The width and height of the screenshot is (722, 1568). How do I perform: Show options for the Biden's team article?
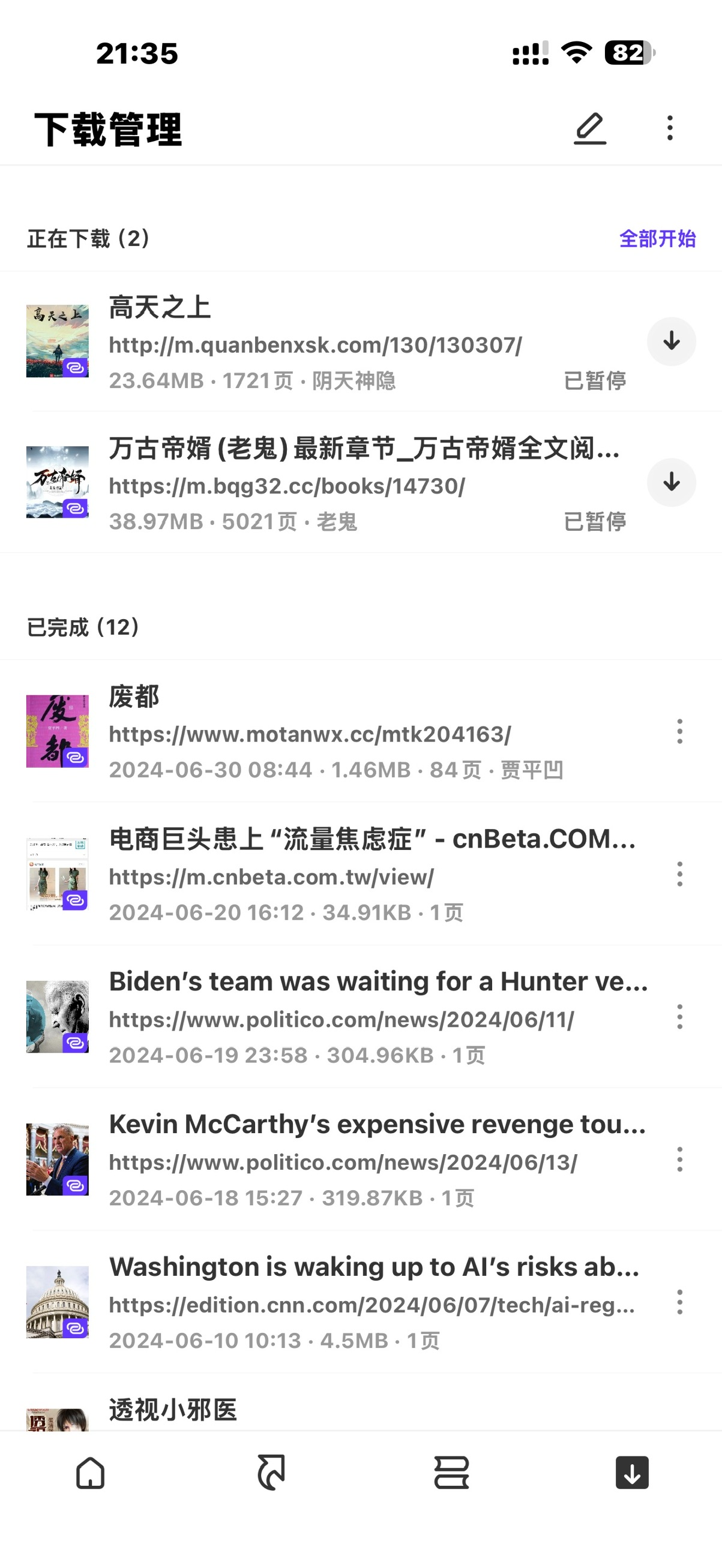click(679, 1017)
